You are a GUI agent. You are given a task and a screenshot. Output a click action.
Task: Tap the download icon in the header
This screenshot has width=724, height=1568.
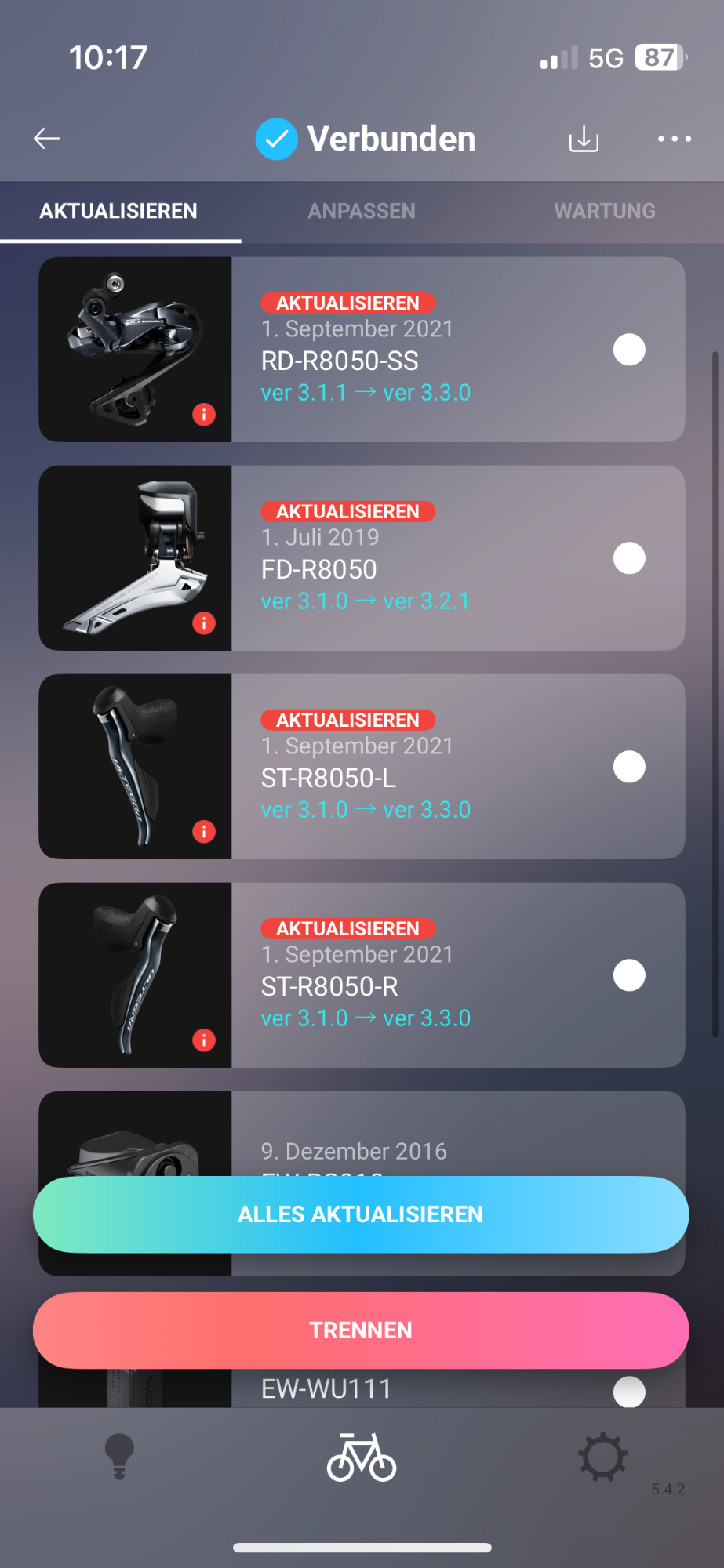(584, 139)
